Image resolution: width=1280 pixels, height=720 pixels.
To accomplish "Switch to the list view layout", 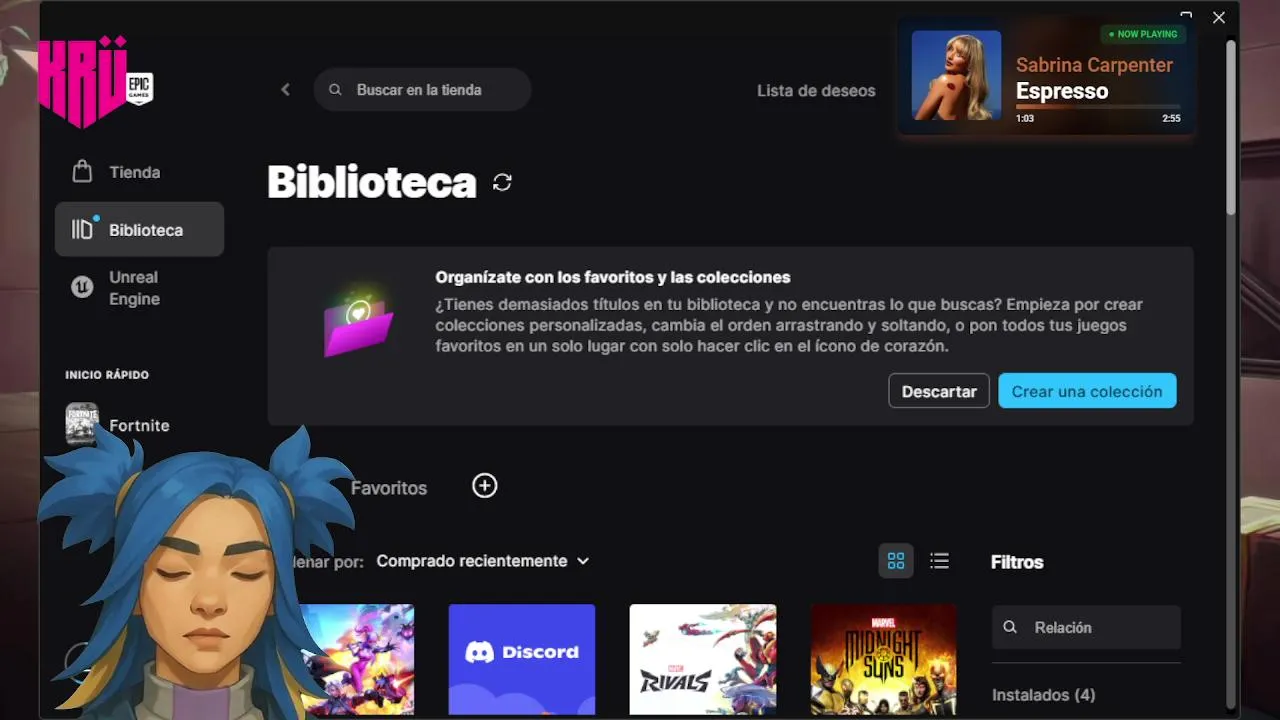I will [x=939, y=561].
